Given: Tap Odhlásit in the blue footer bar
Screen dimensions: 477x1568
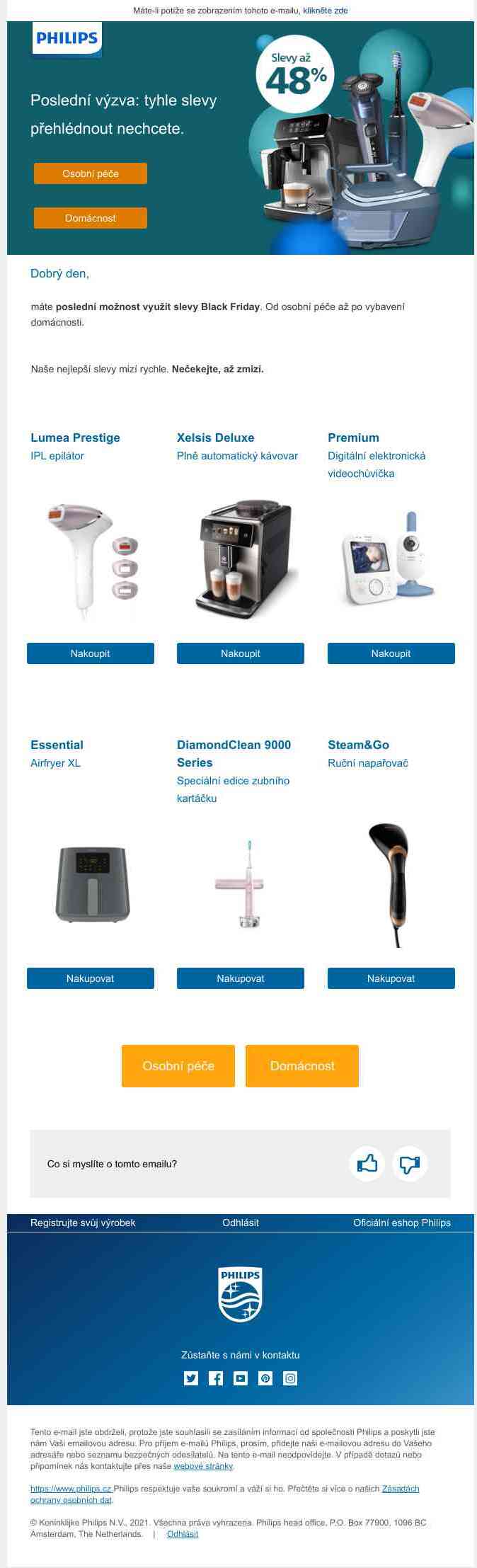Looking at the screenshot, I should [x=241, y=1223].
